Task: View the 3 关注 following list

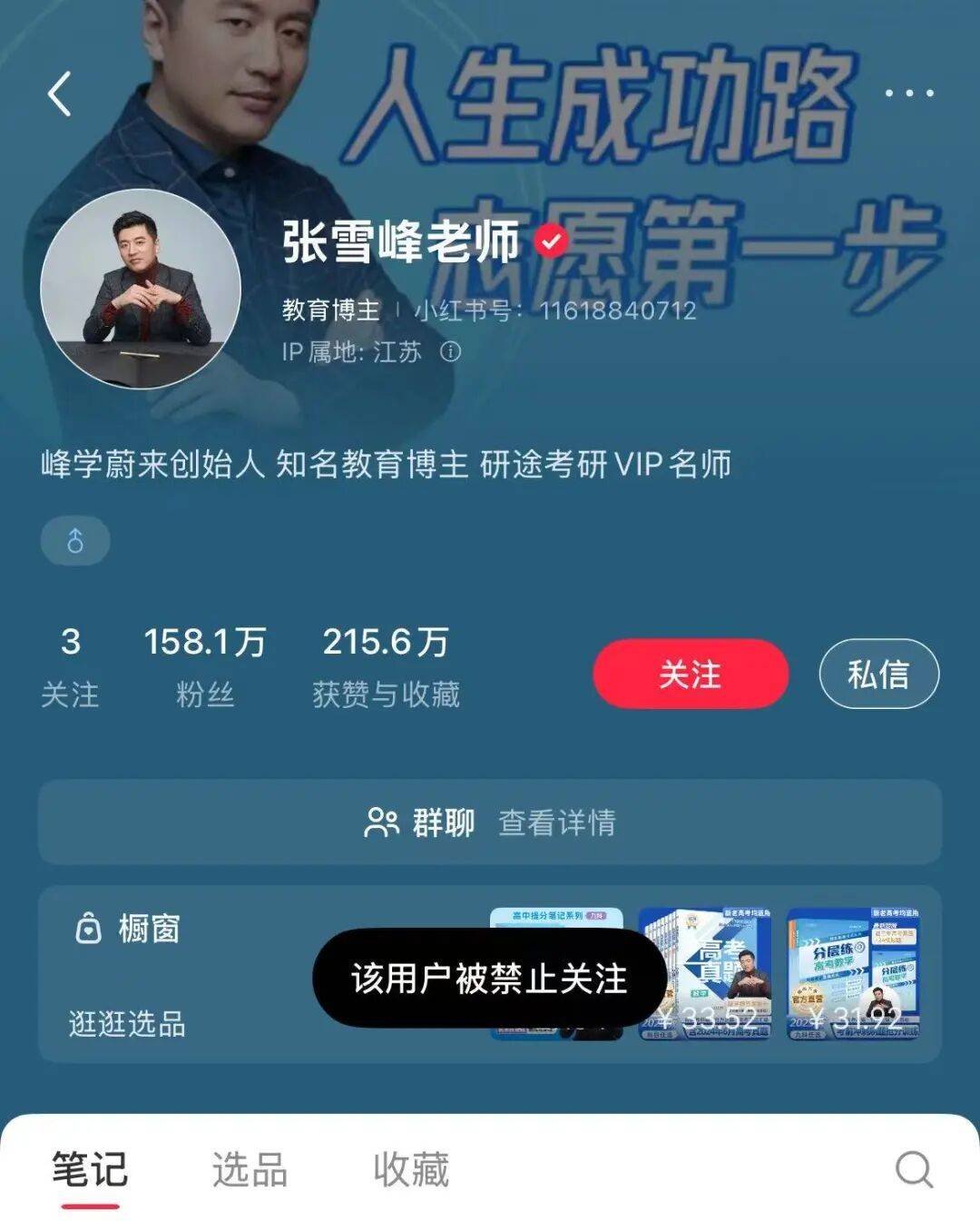Action: tap(70, 667)
